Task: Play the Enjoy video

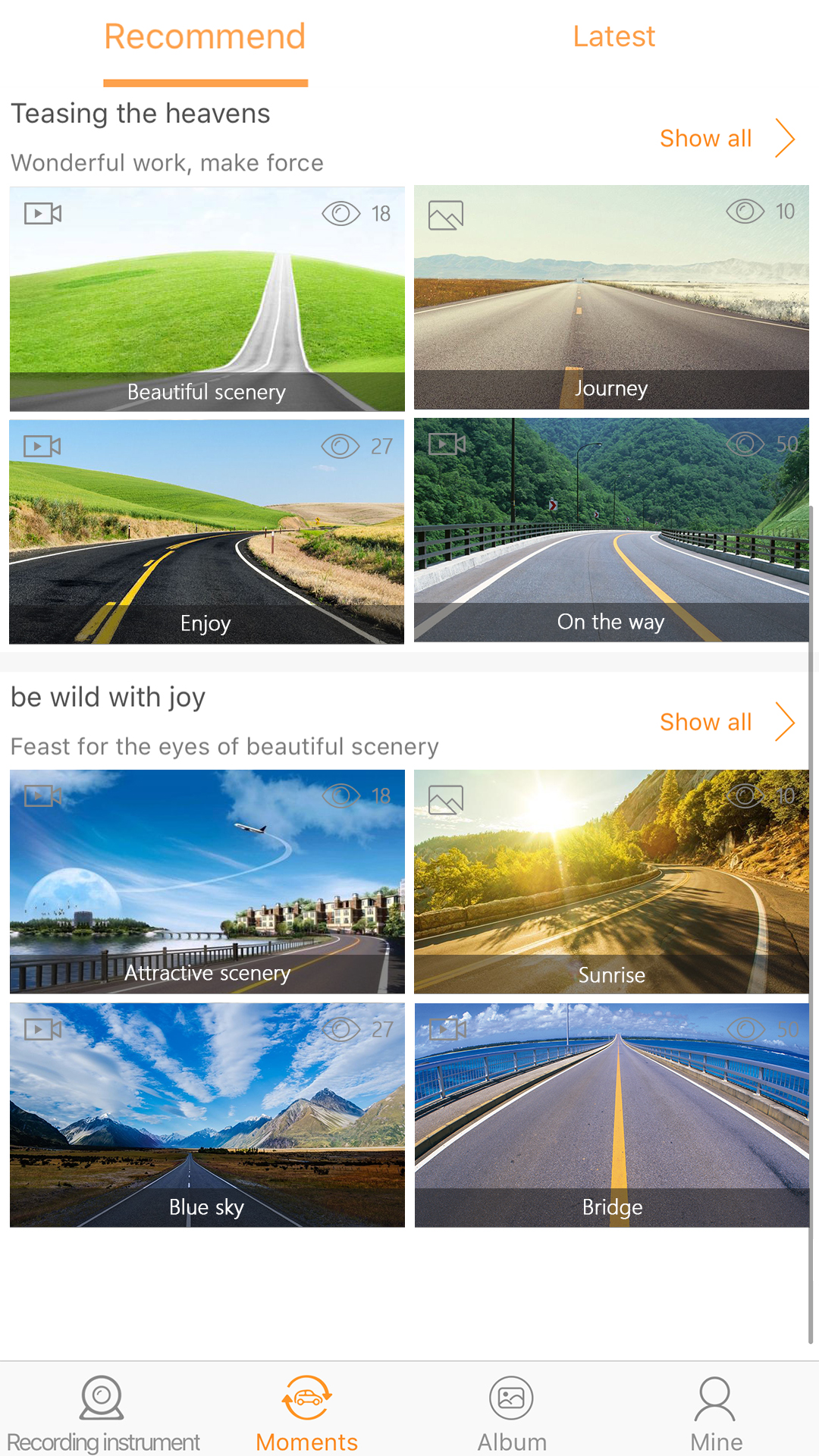Action: [207, 532]
